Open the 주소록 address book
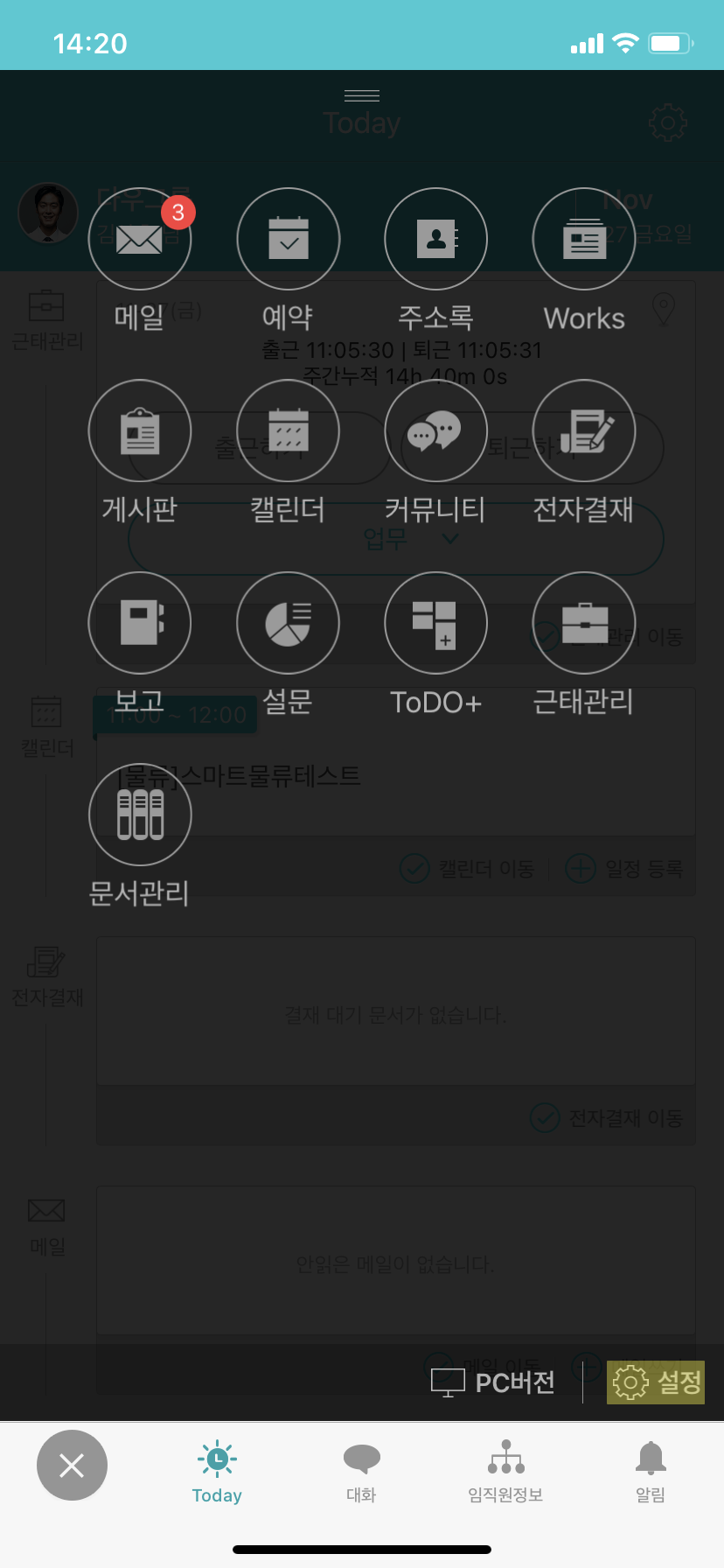The height and width of the screenshot is (1568, 724). click(x=435, y=239)
